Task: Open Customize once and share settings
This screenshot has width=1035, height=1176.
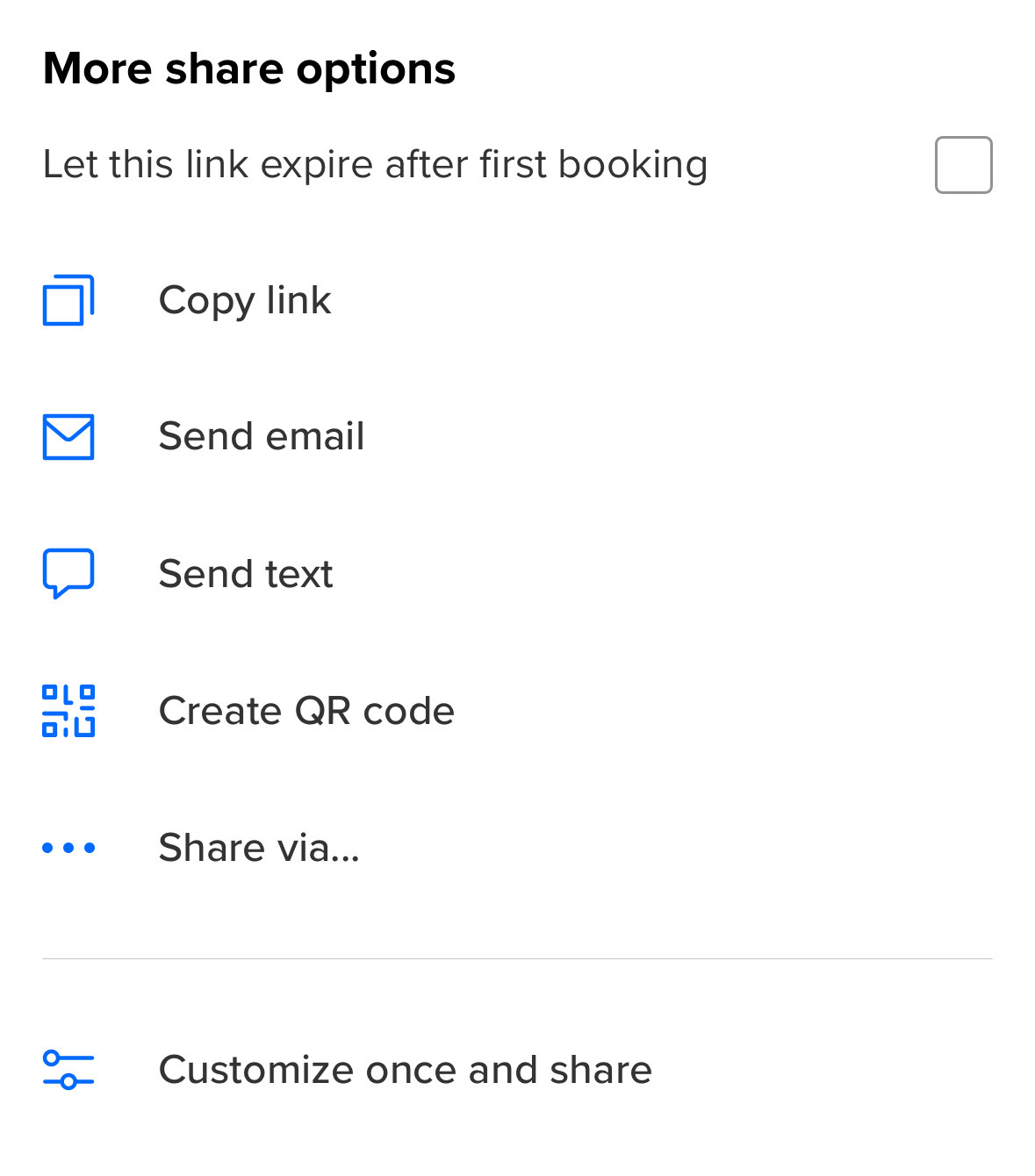Action: [x=405, y=1071]
